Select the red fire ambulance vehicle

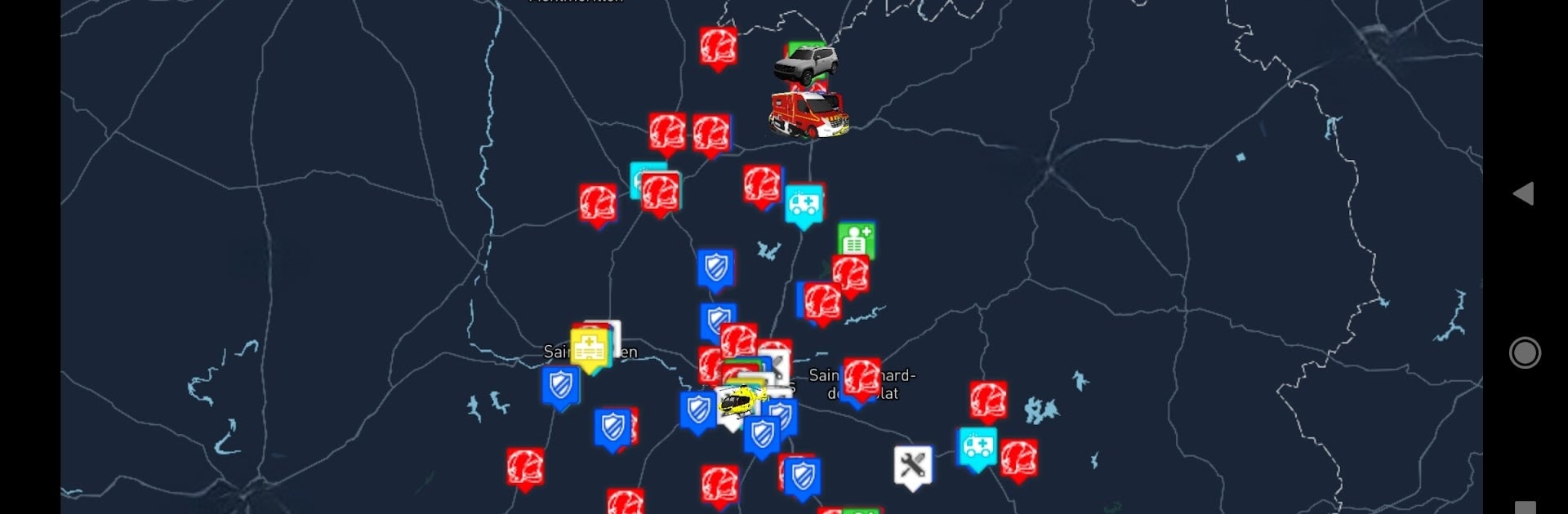(808, 114)
